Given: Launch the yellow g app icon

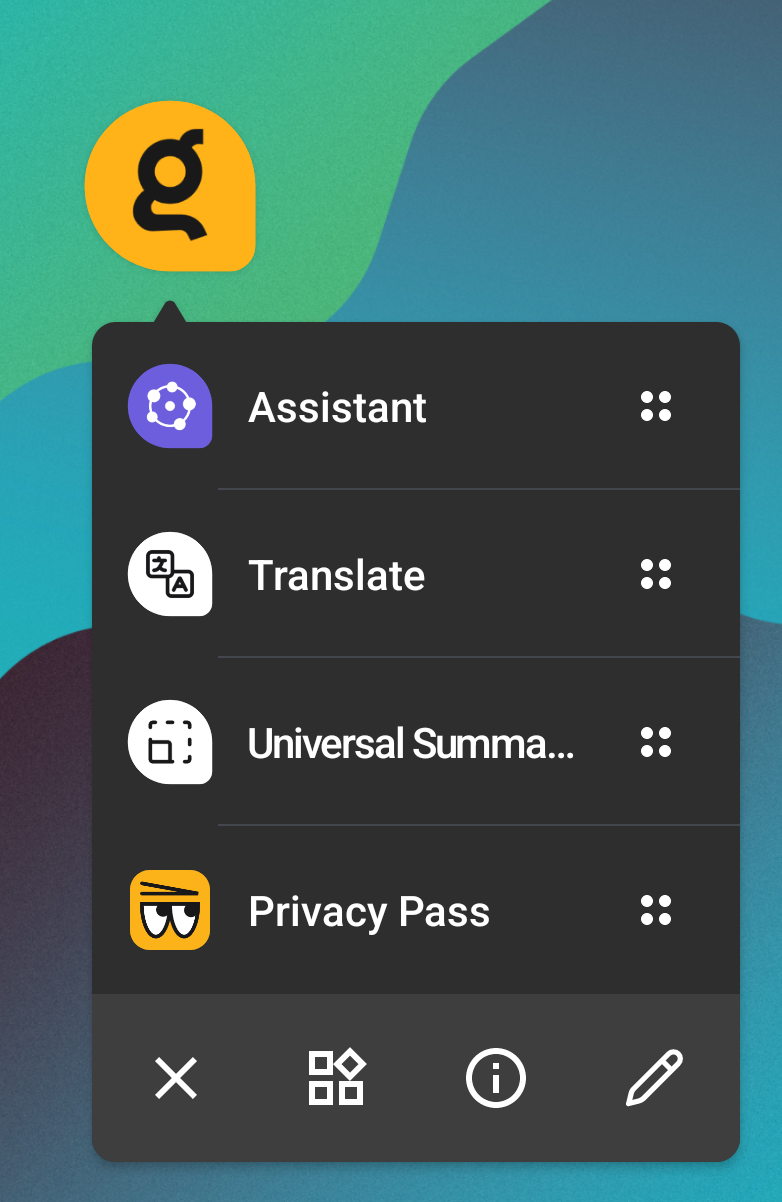Looking at the screenshot, I should click(x=170, y=187).
